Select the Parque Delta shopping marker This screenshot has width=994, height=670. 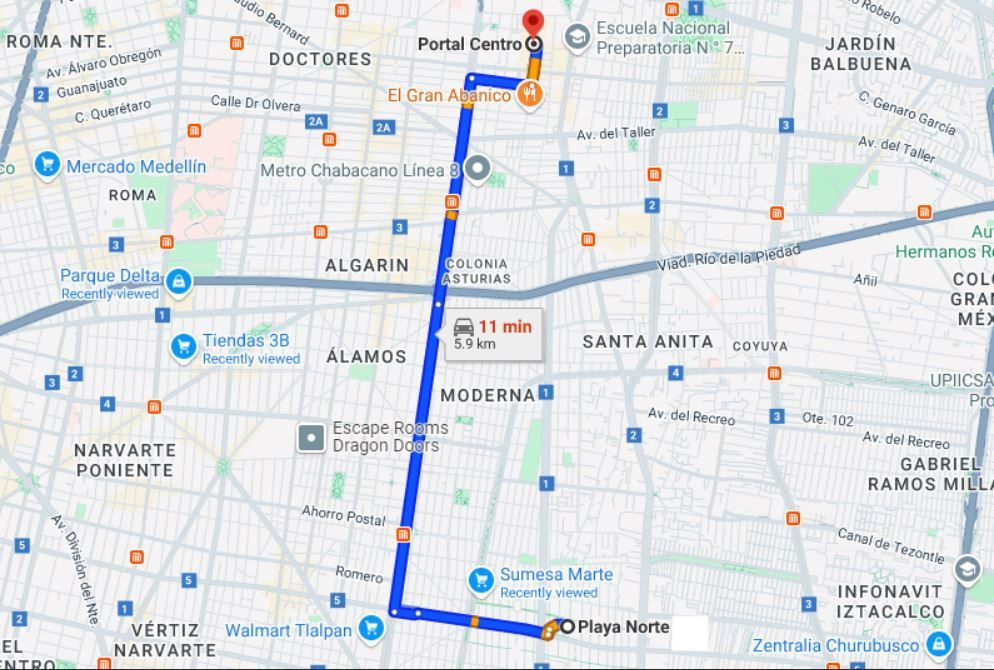click(x=178, y=282)
